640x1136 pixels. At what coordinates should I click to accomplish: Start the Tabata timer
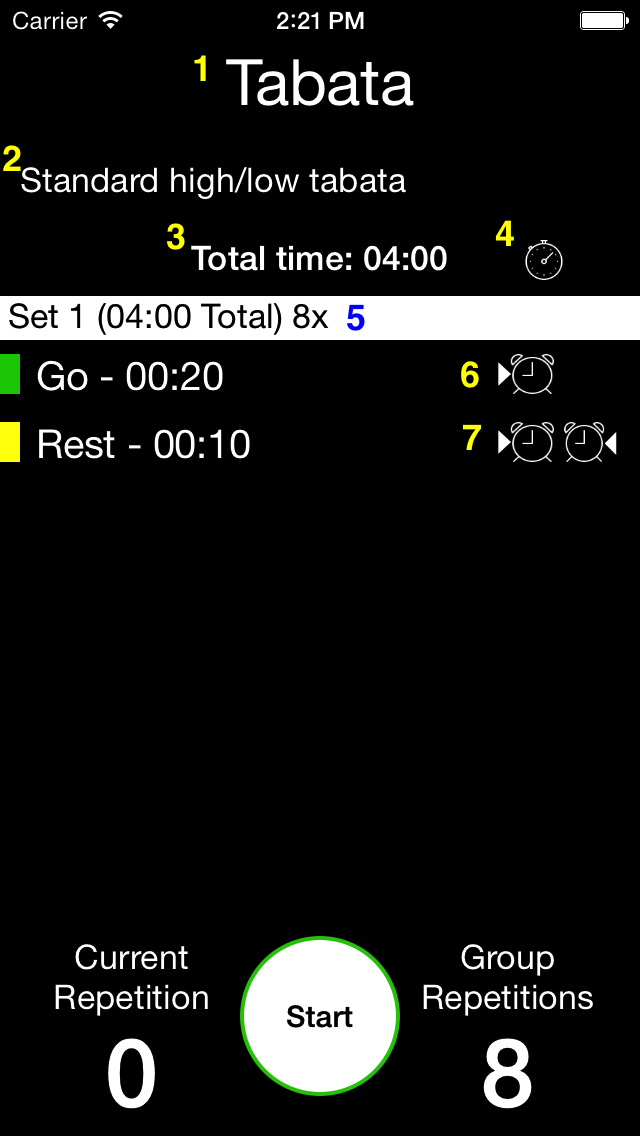320,1016
